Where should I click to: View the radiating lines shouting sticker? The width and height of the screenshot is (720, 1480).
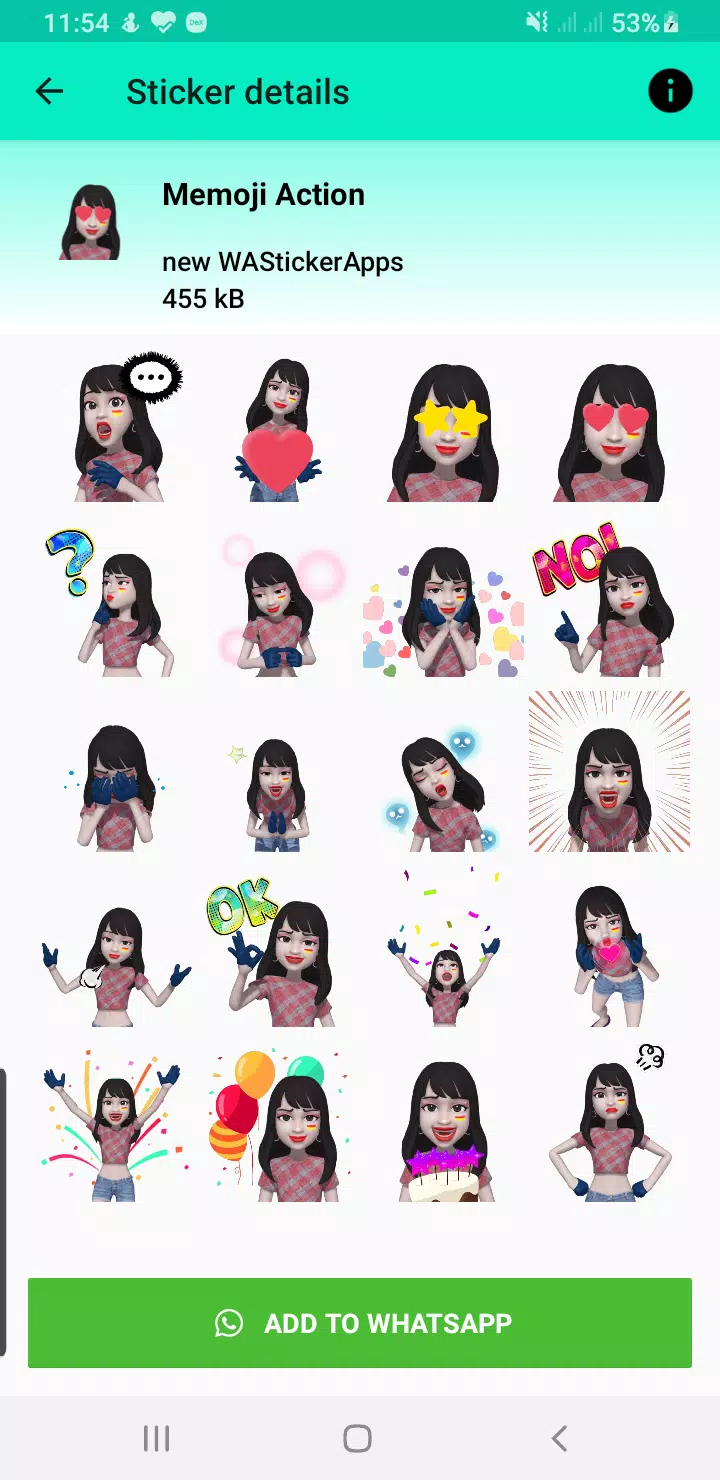tap(609, 772)
